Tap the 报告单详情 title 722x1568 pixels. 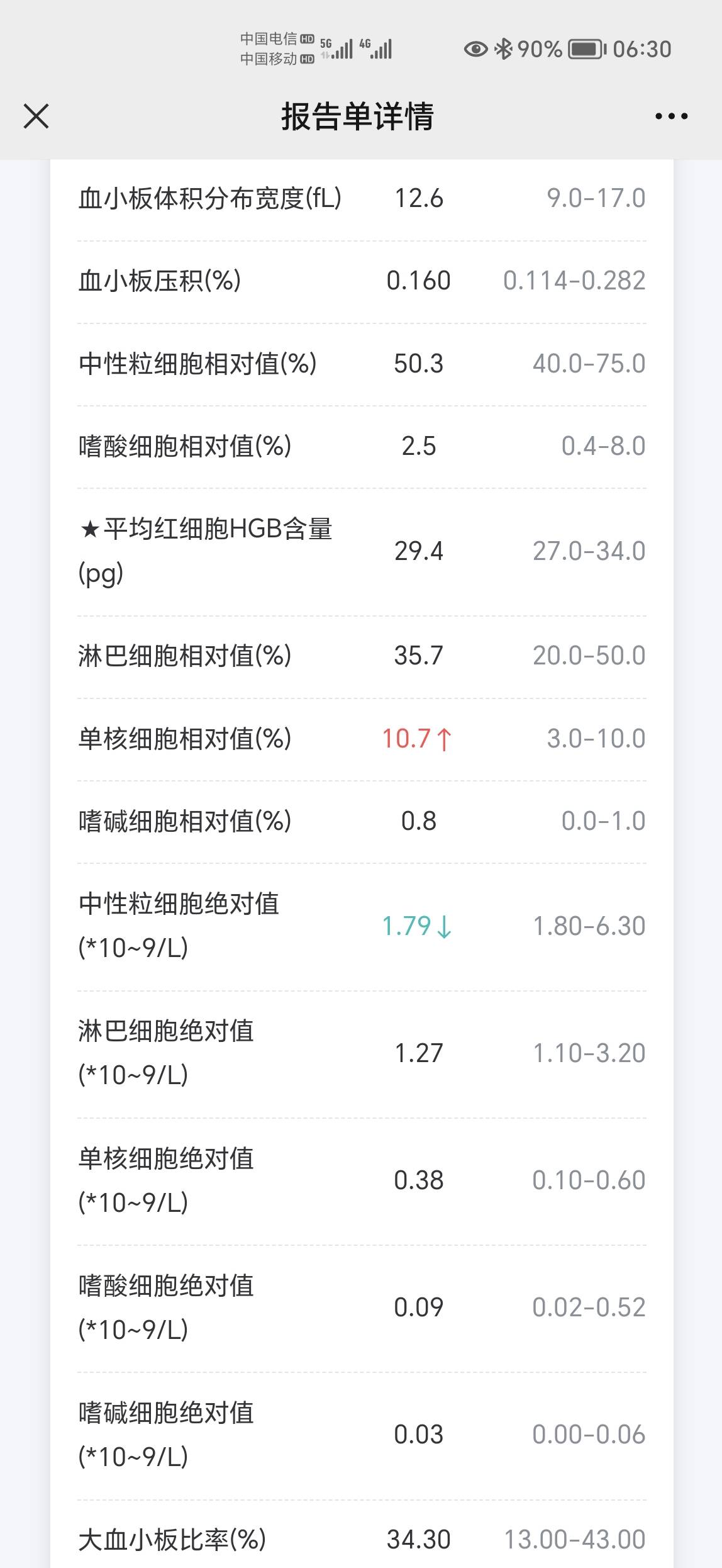click(361, 116)
